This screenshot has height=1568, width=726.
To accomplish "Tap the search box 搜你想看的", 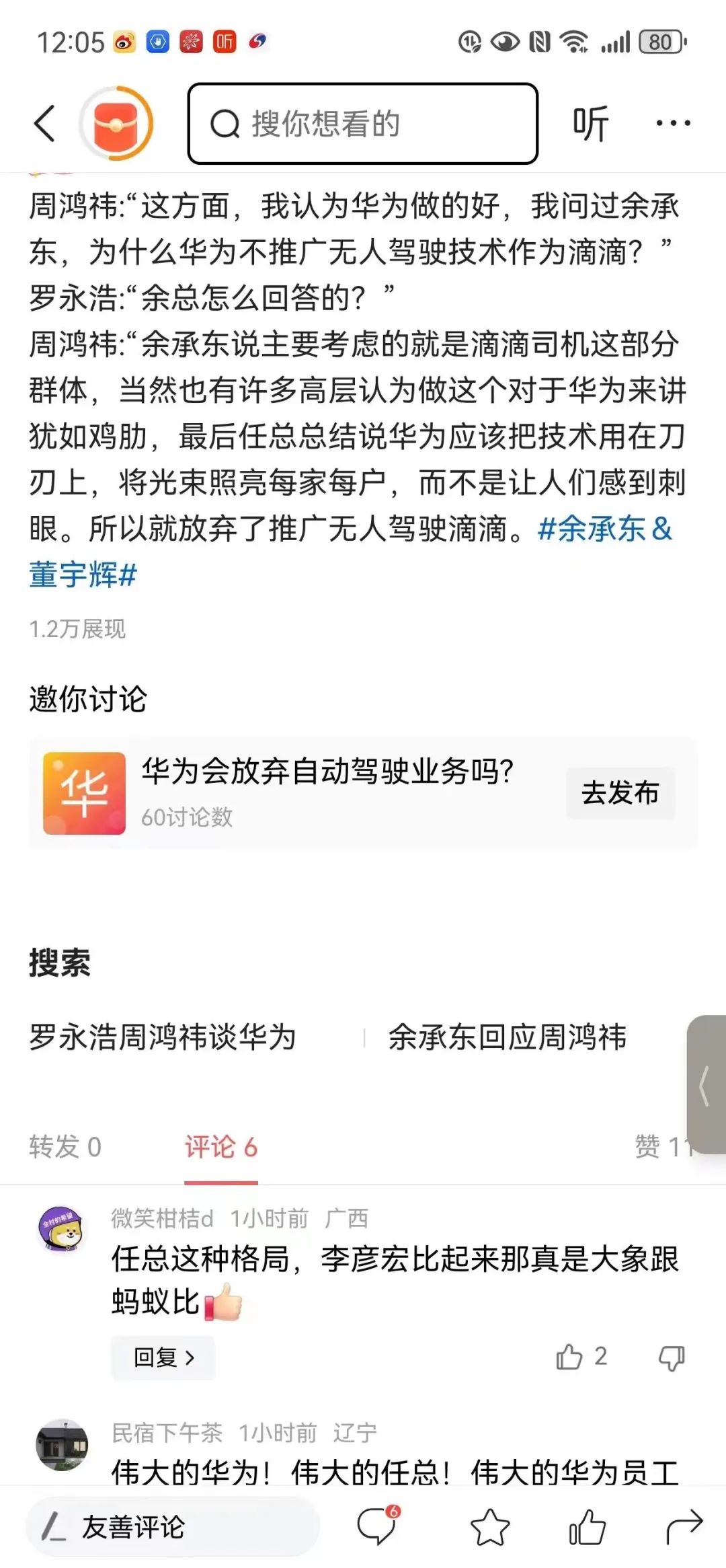I will point(363,124).
